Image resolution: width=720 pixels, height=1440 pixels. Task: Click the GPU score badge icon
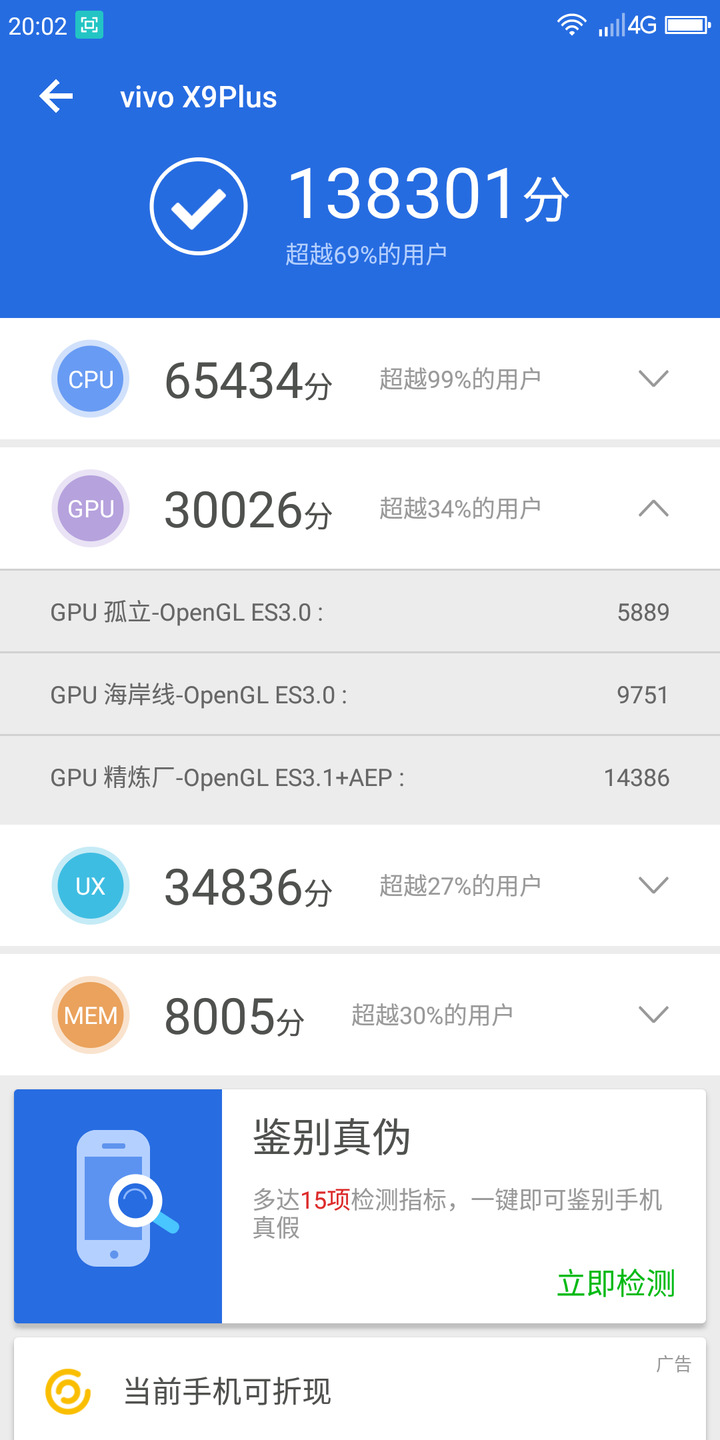tap(90, 508)
